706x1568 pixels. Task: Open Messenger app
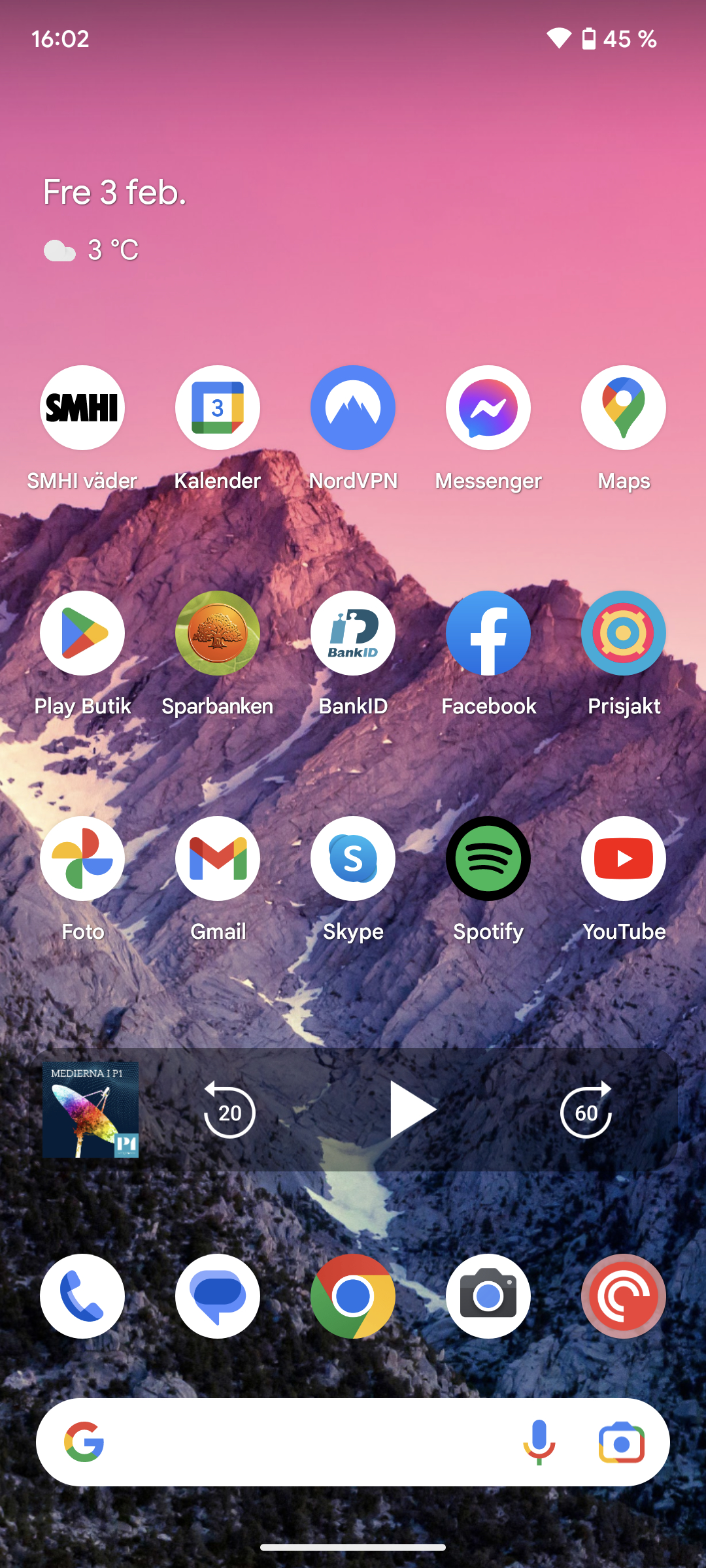[x=488, y=408]
